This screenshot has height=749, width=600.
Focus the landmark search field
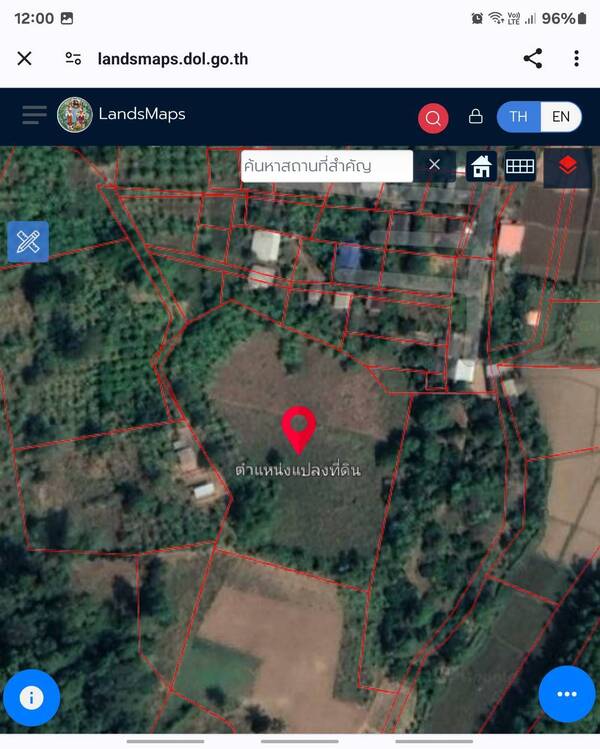325,165
